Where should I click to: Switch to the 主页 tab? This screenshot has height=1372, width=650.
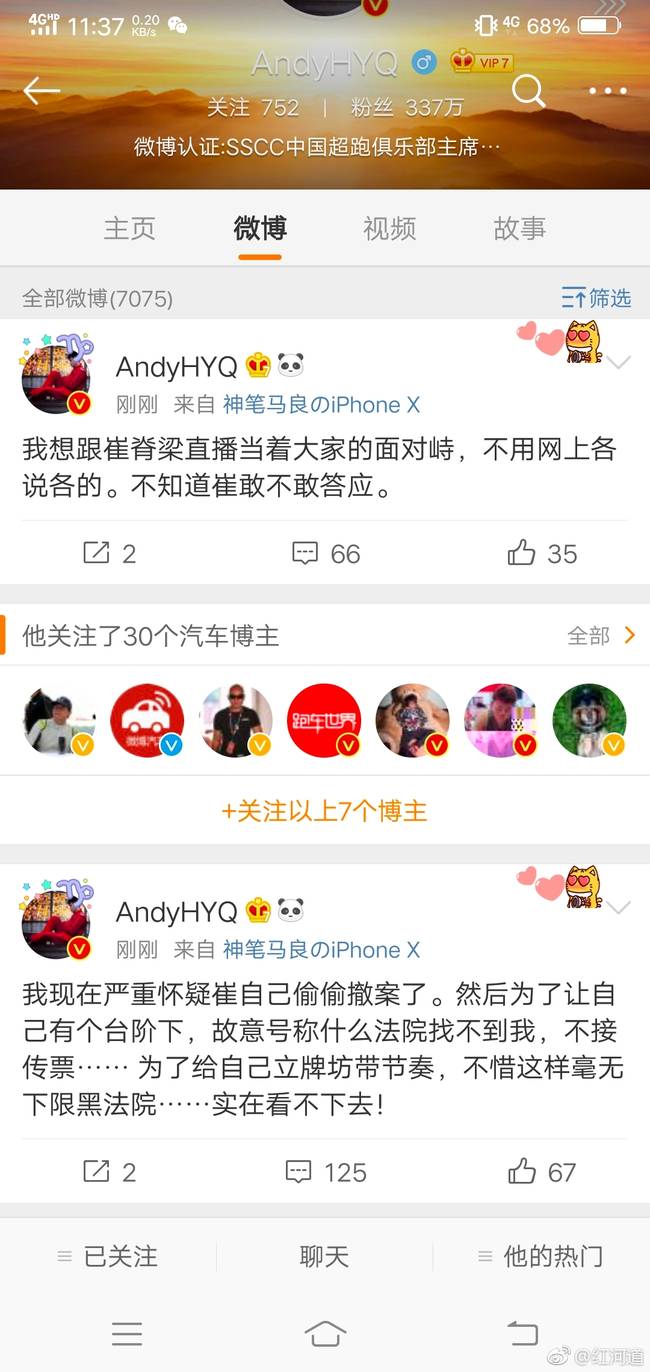pos(130,229)
